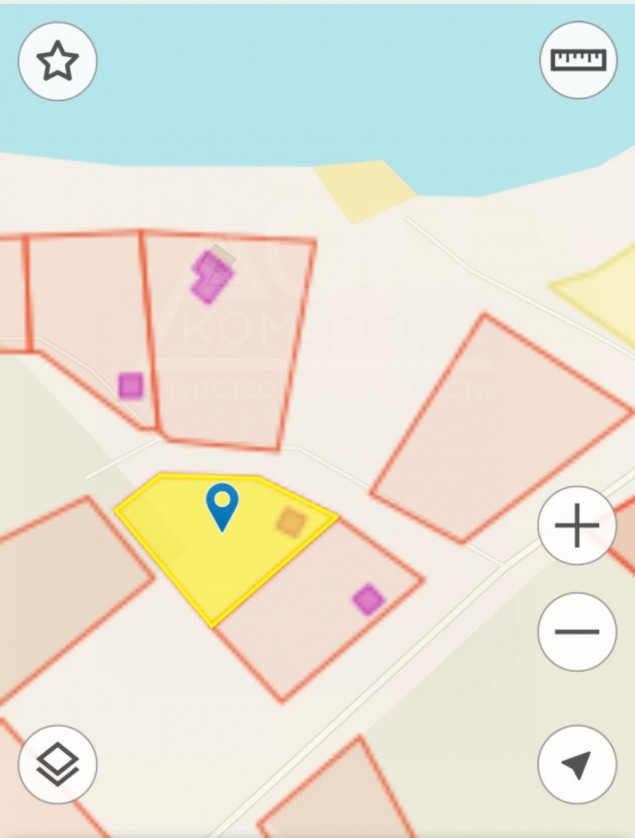Open the map layers selector
This screenshot has width=635, height=838.
(x=58, y=765)
